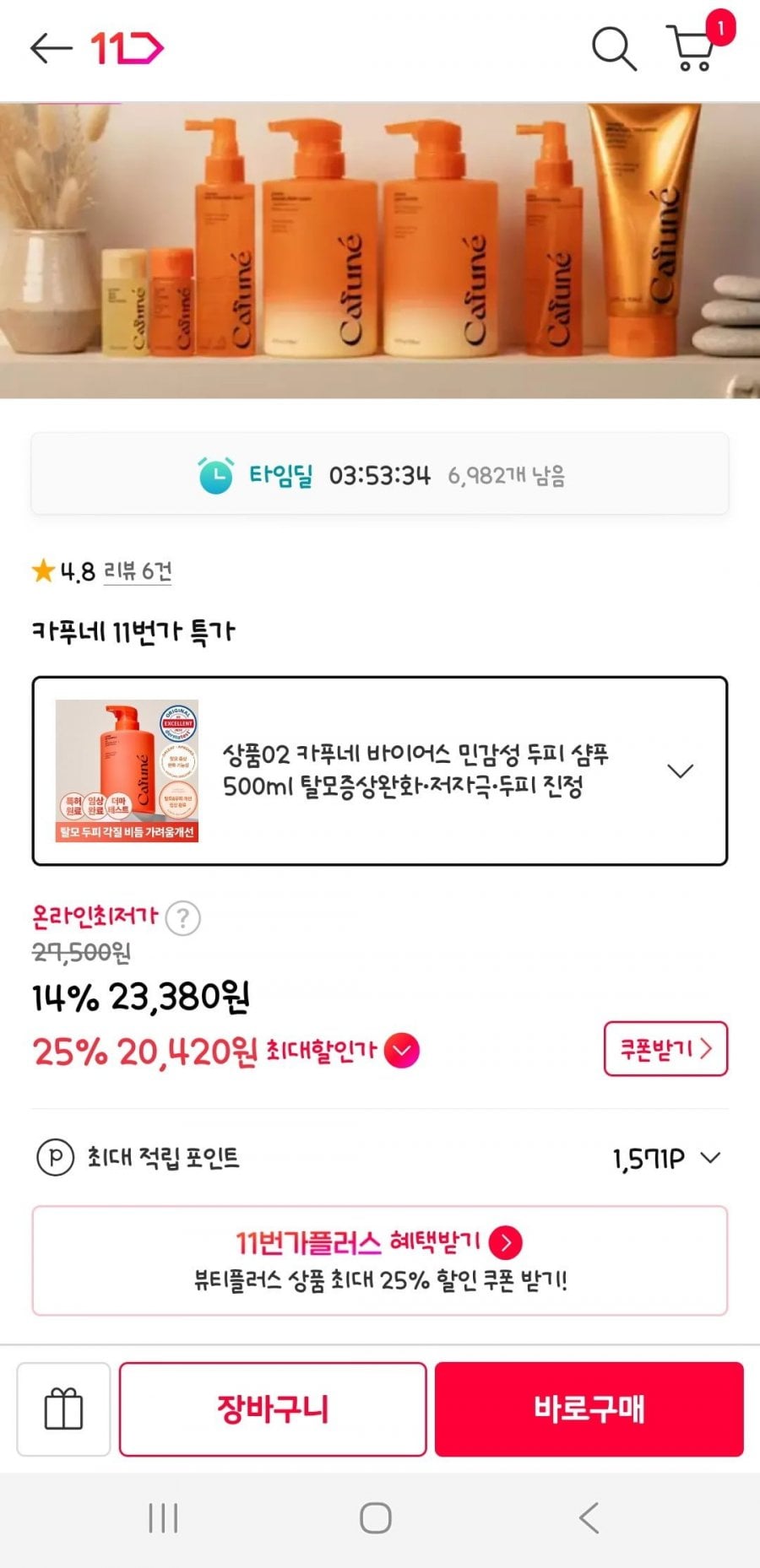Expand the 최대할인가 details

402,1051
